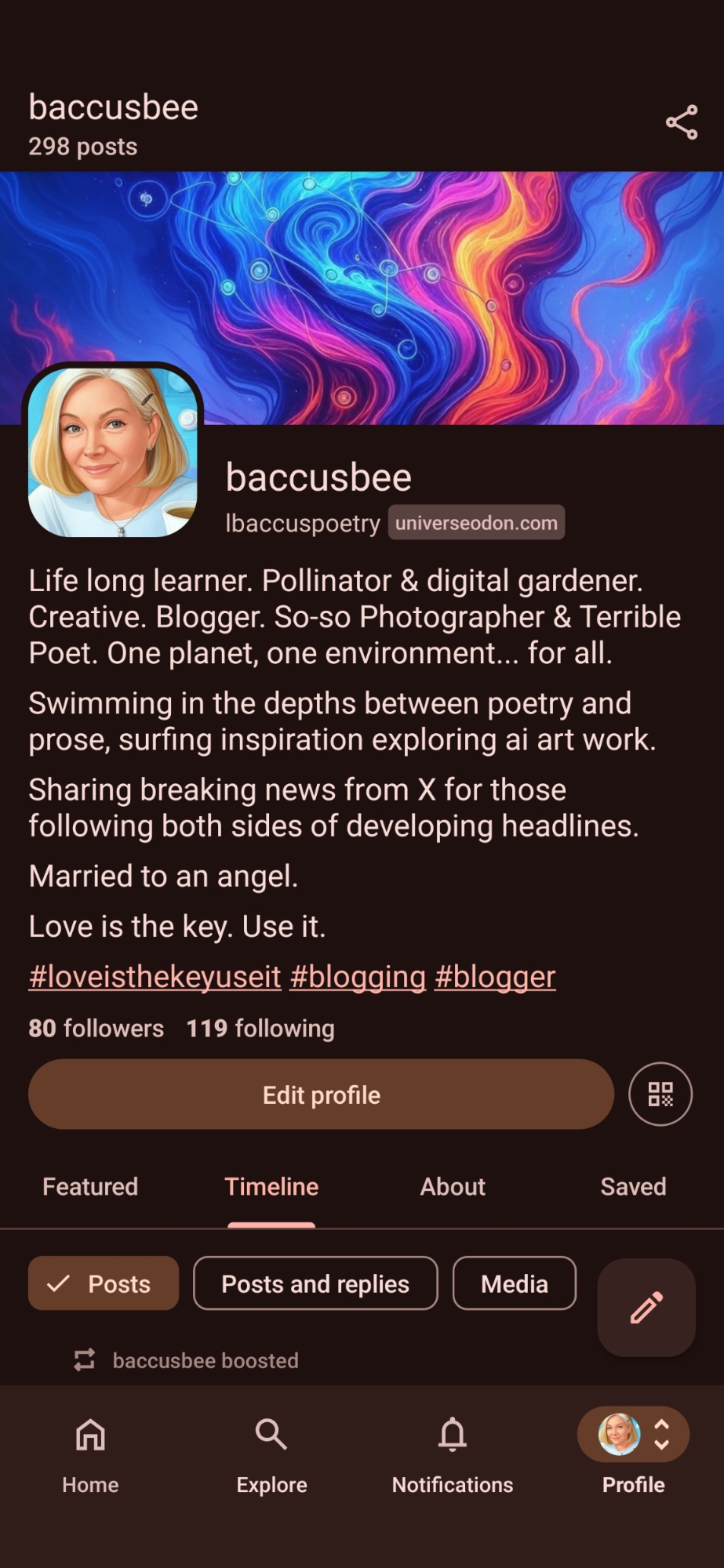The image size is (724, 1568).
Task: Switch to the Featured tab
Action: click(90, 1186)
